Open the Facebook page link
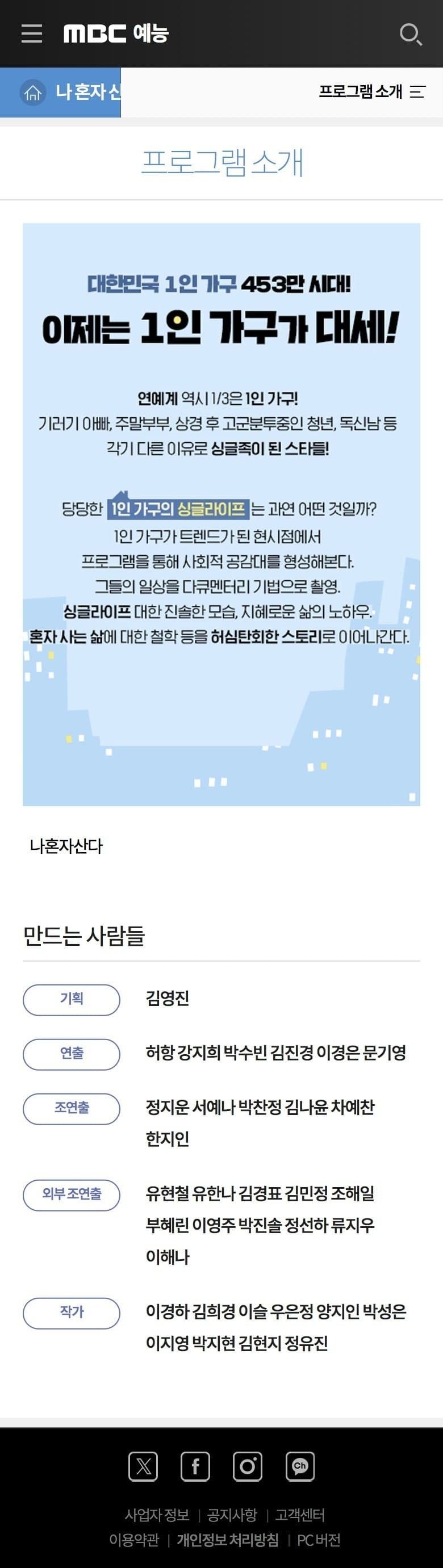The height and width of the screenshot is (1568, 443). point(195,1466)
